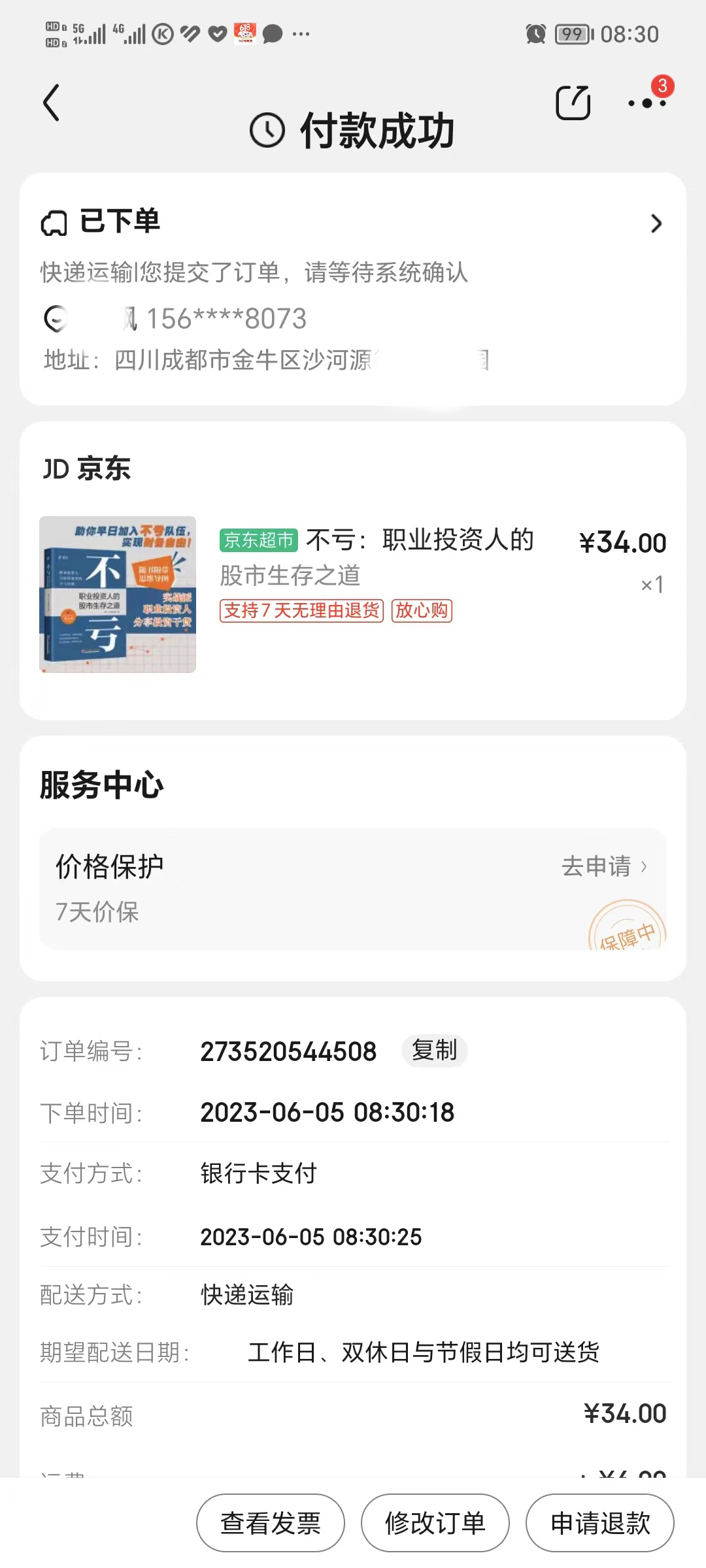Select 修改订单 to modify the order
The image size is (706, 1568).
tap(435, 1523)
